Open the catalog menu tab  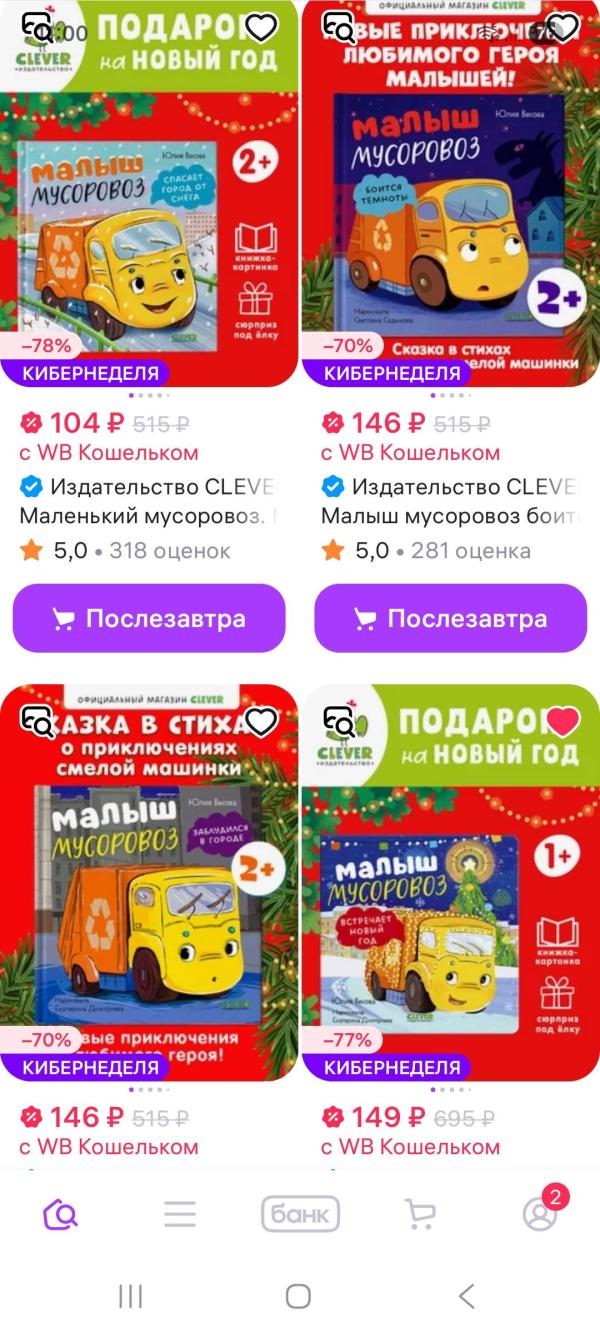(x=180, y=1215)
